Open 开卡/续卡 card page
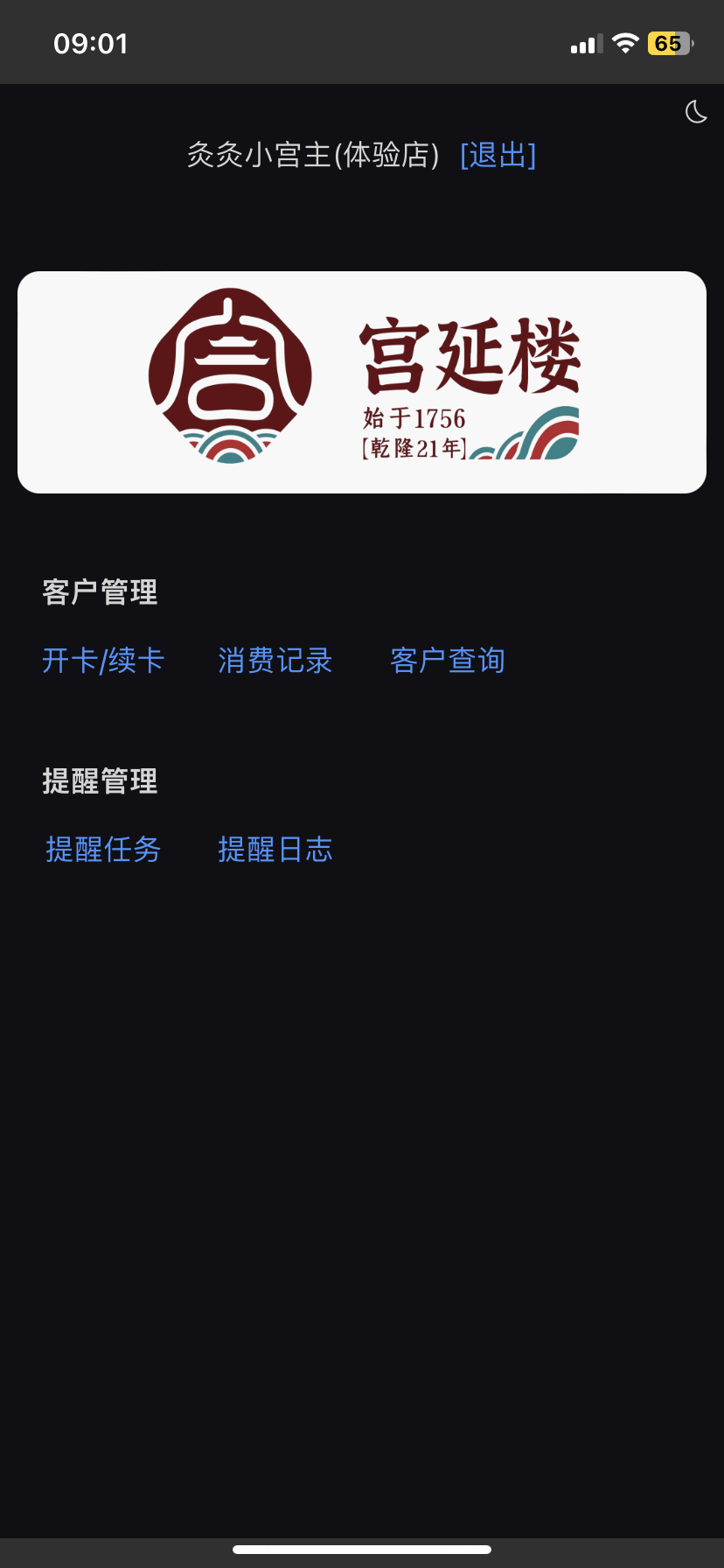This screenshot has height=1568, width=724. click(103, 661)
